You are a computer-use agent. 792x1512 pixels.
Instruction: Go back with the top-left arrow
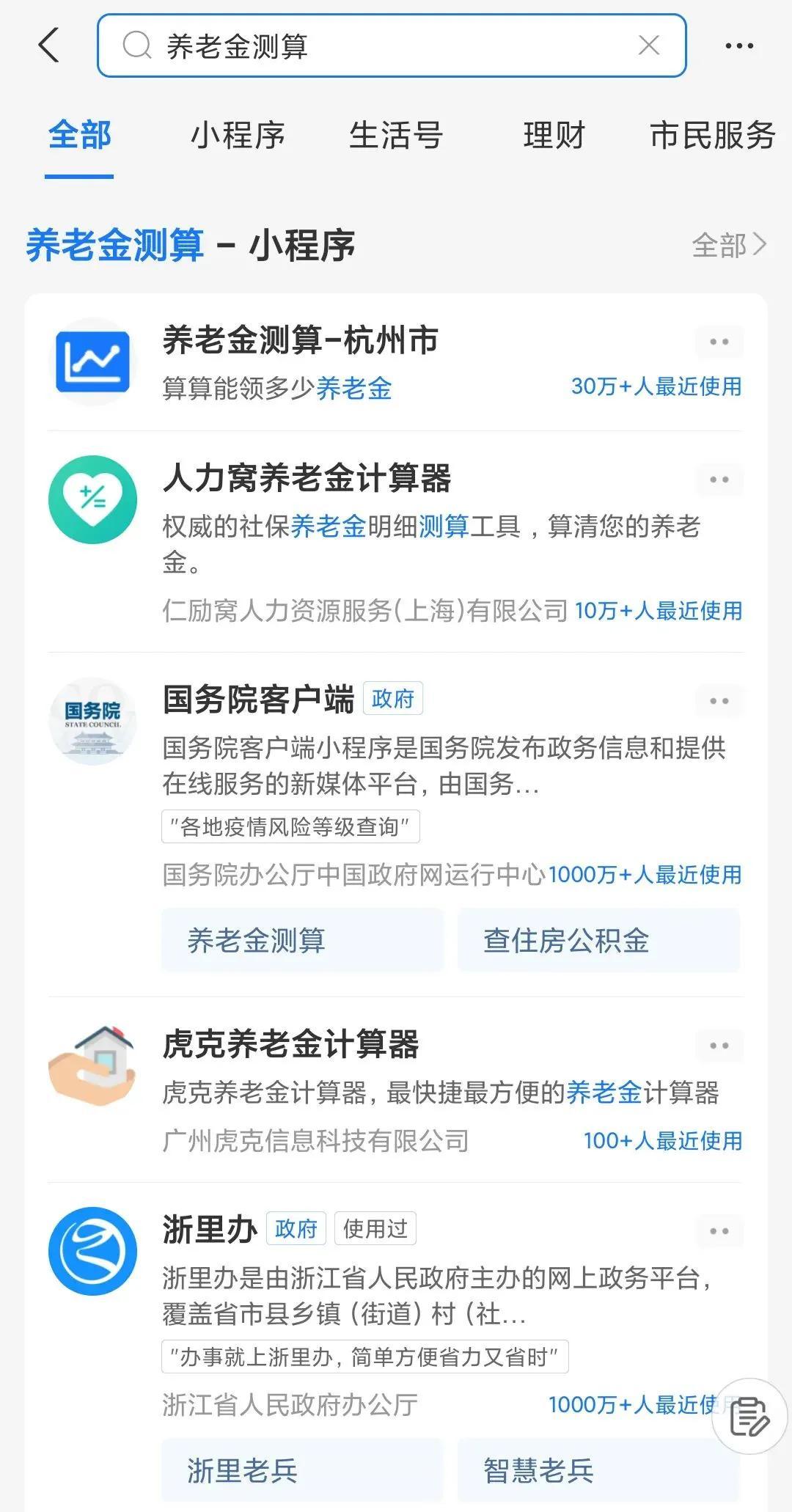48,45
